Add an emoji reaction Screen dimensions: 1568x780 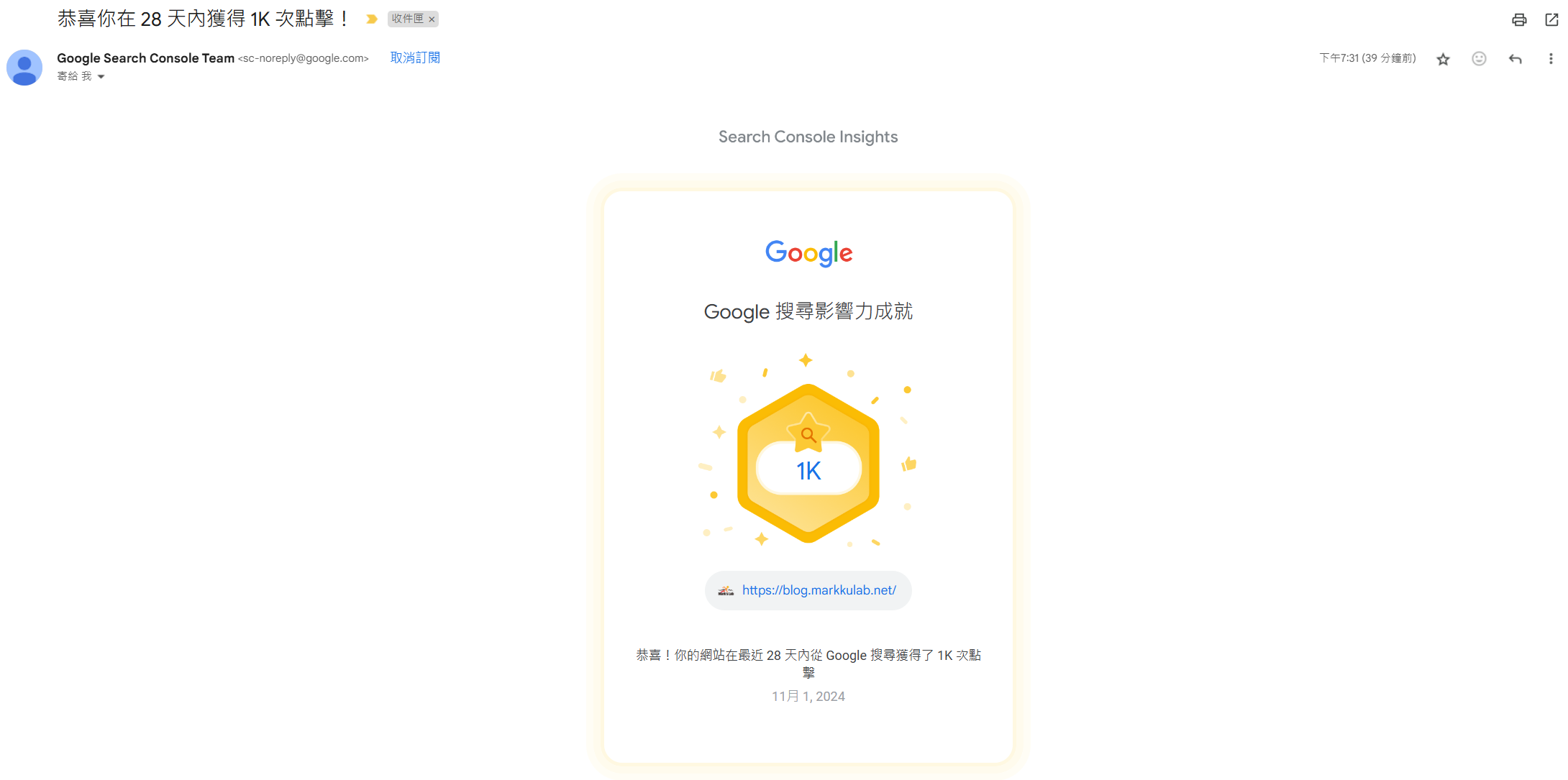click(1479, 59)
